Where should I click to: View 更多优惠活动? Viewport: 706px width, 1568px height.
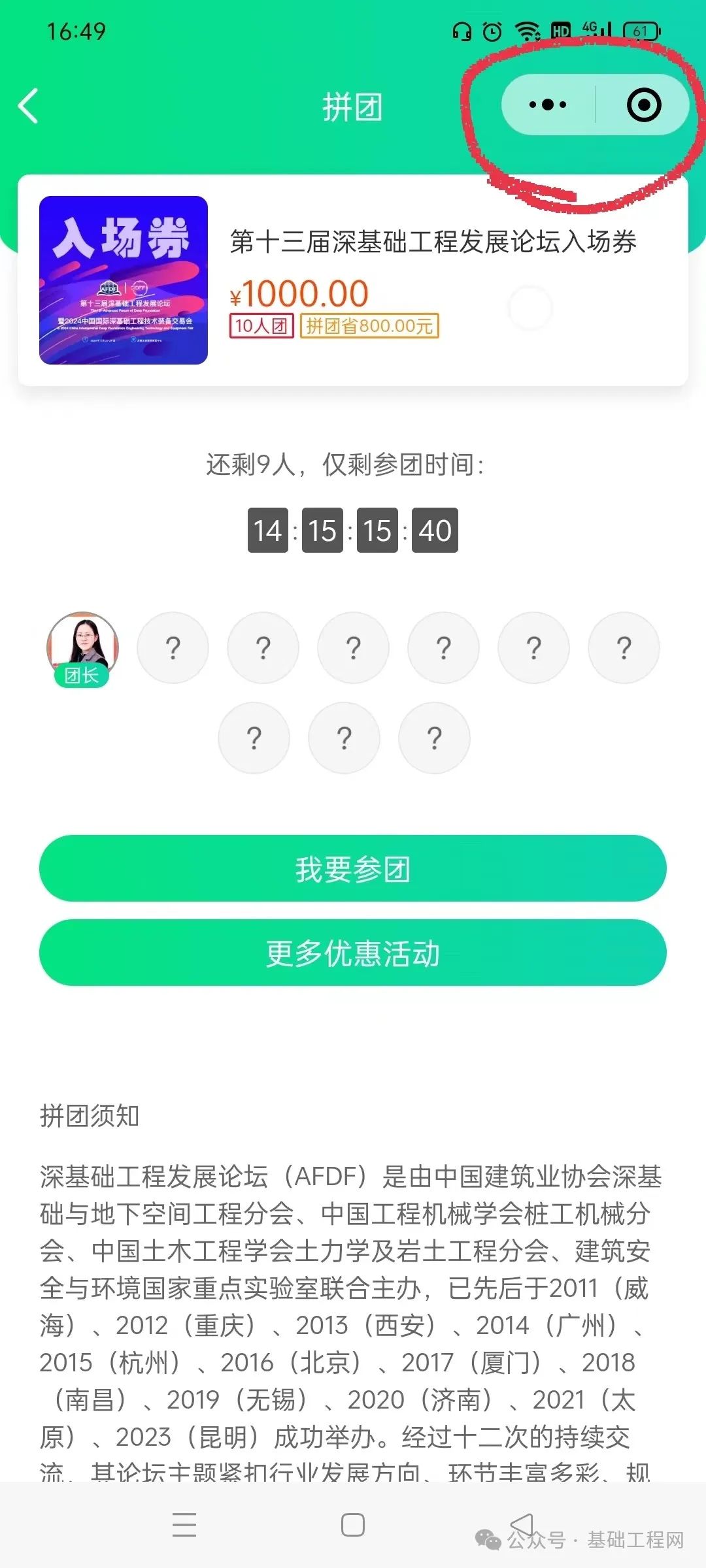(x=353, y=953)
